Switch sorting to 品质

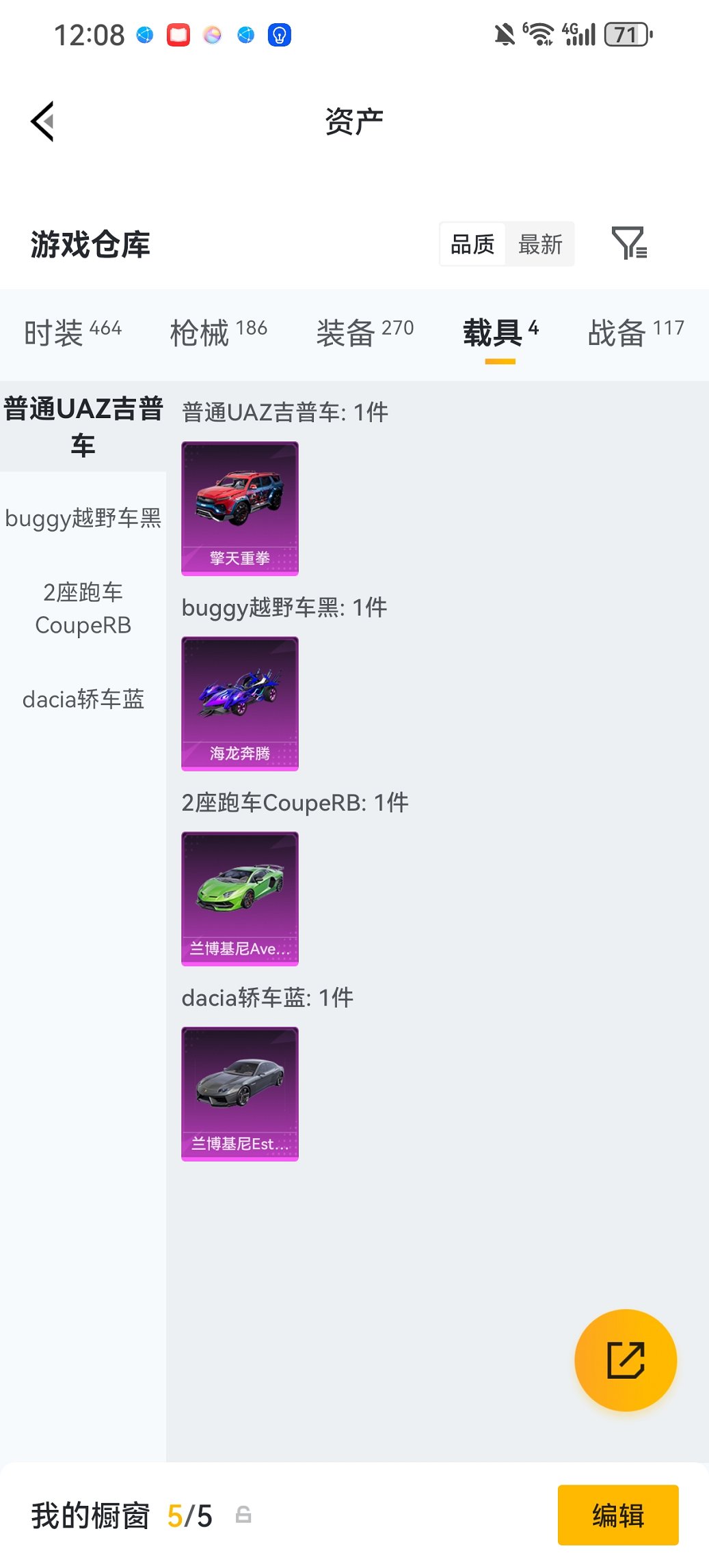coord(472,243)
